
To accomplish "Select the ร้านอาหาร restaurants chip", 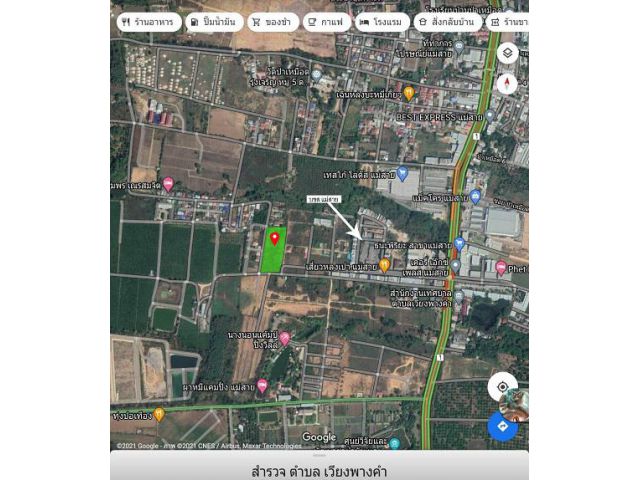I will pyautogui.click(x=147, y=21).
